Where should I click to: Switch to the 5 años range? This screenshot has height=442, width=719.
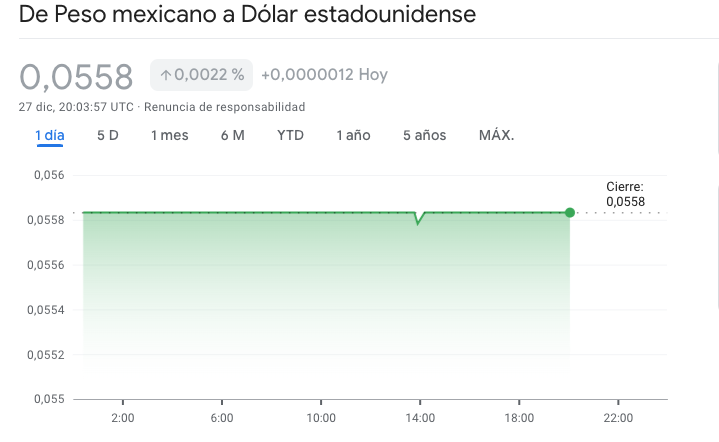click(x=424, y=136)
